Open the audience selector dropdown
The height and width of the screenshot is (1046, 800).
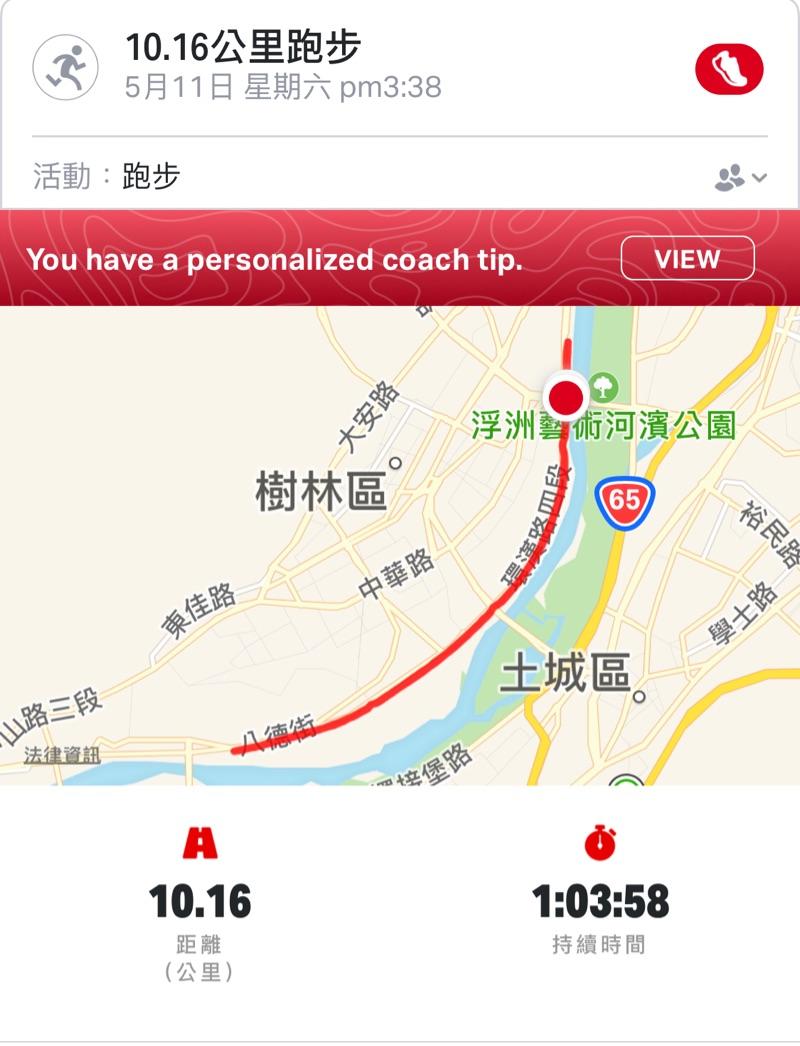click(x=741, y=178)
